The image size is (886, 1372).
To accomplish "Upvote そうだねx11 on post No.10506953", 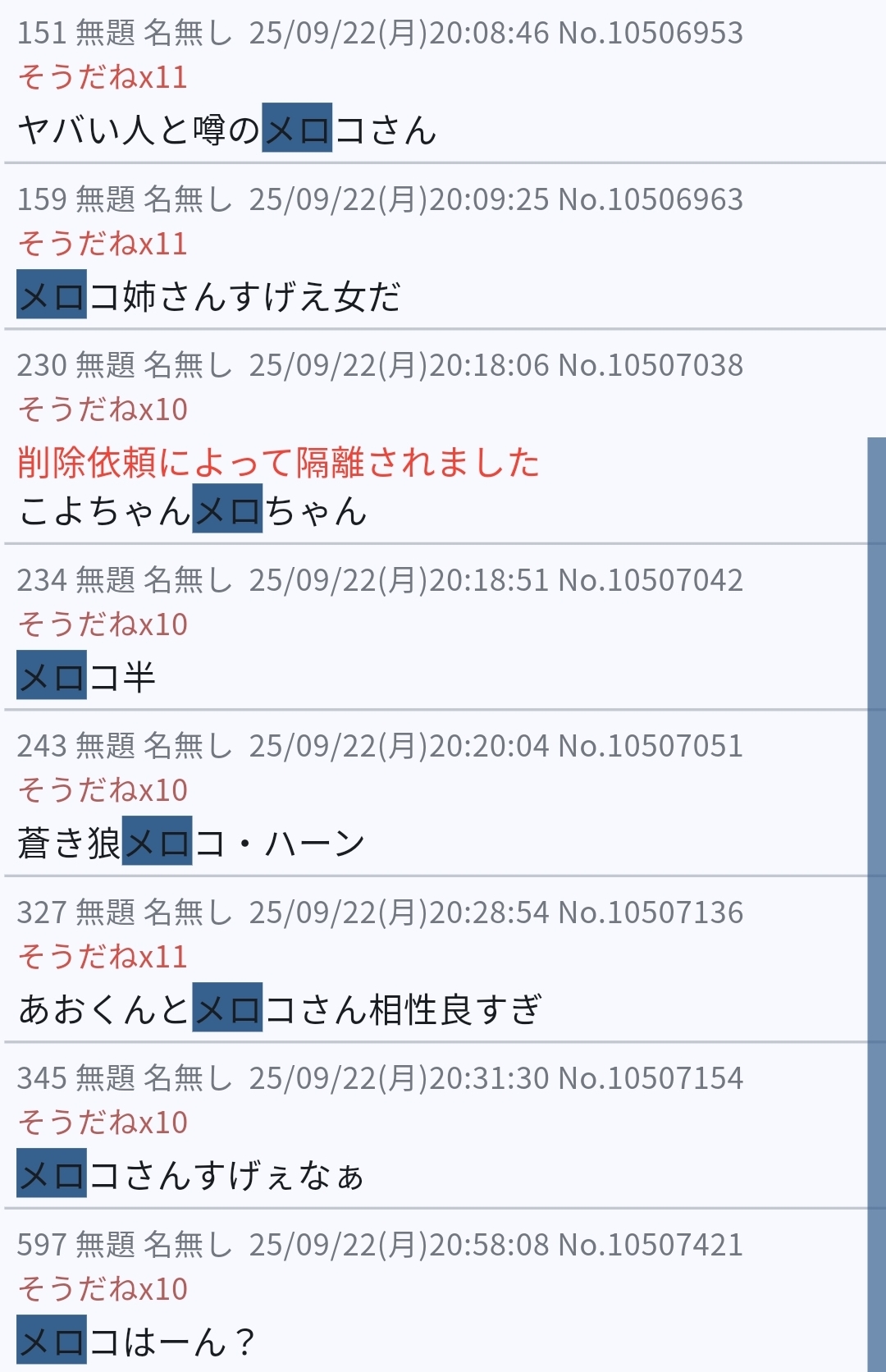I will (x=103, y=77).
